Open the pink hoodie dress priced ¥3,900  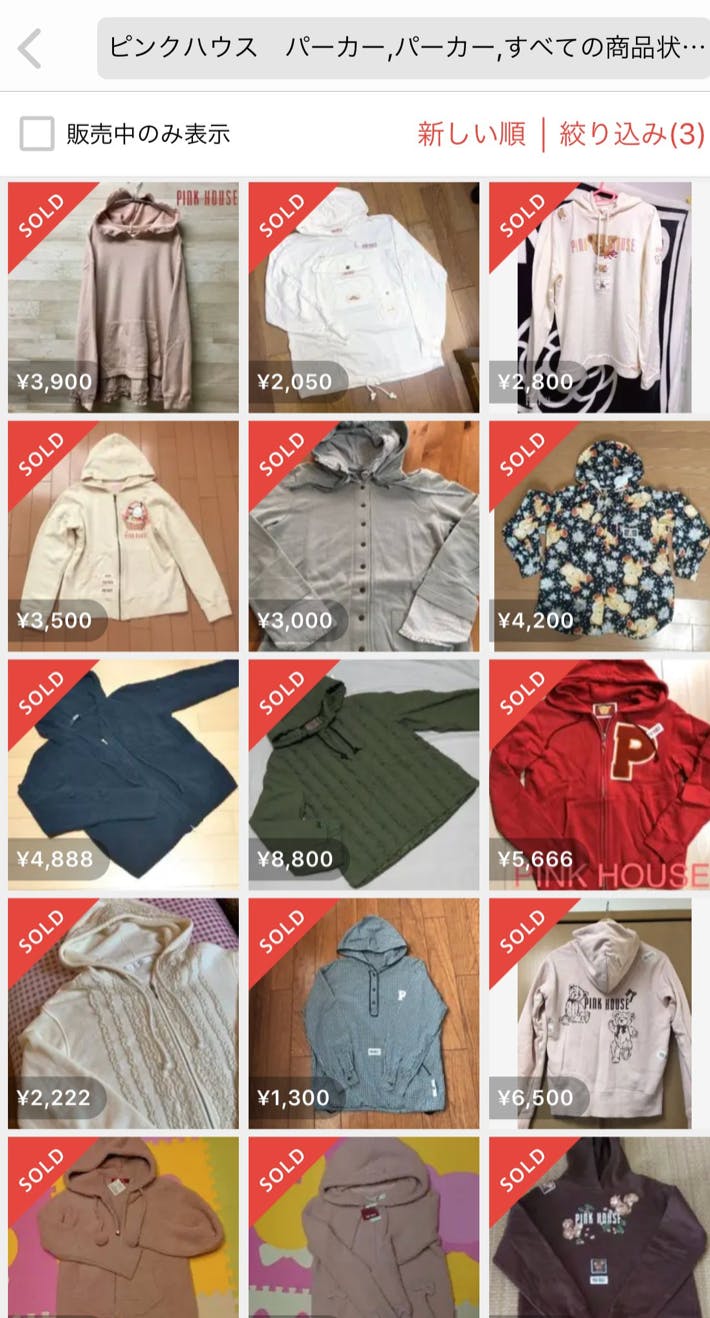(123, 297)
